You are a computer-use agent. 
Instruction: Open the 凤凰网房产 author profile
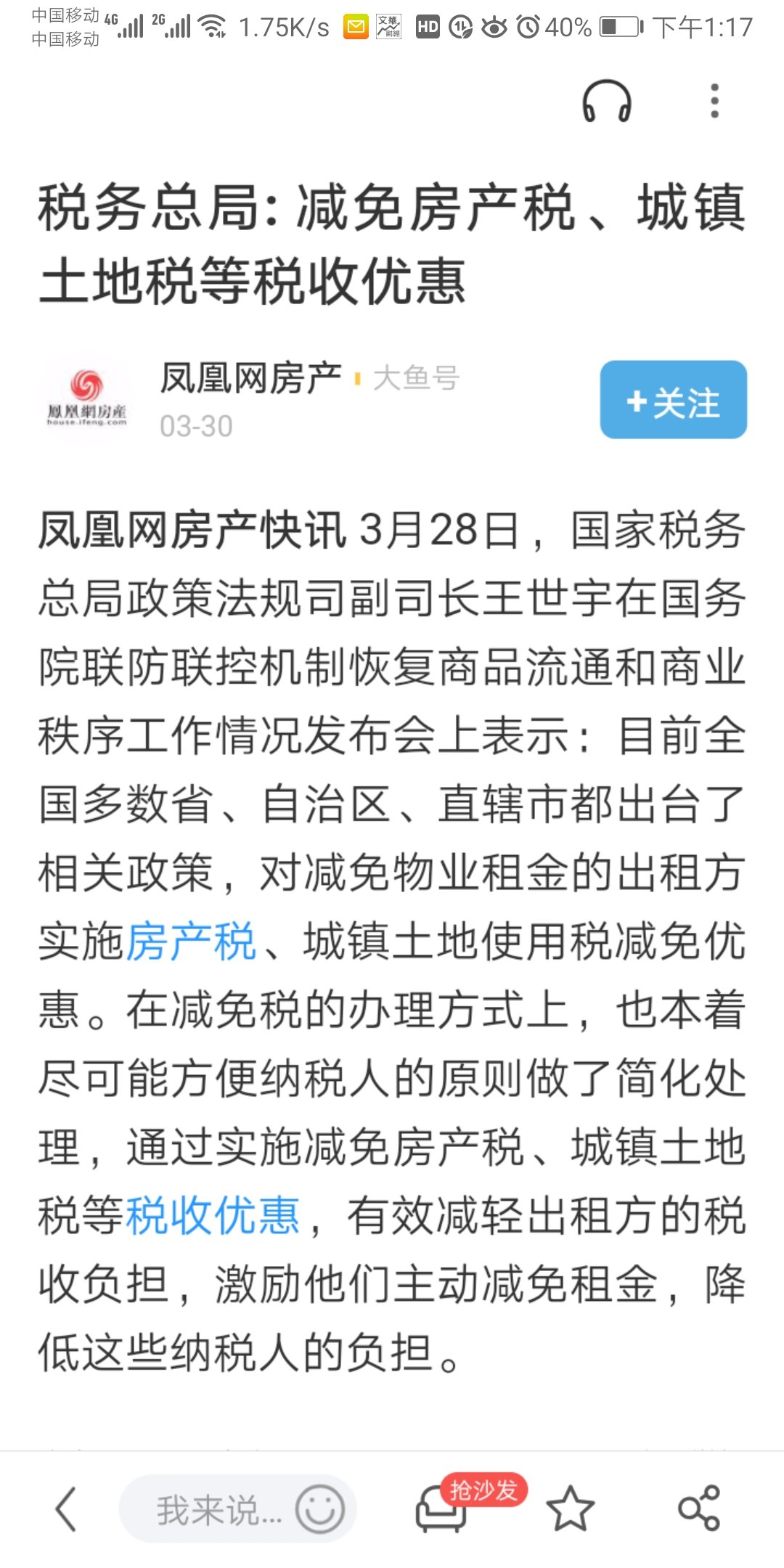click(x=250, y=377)
